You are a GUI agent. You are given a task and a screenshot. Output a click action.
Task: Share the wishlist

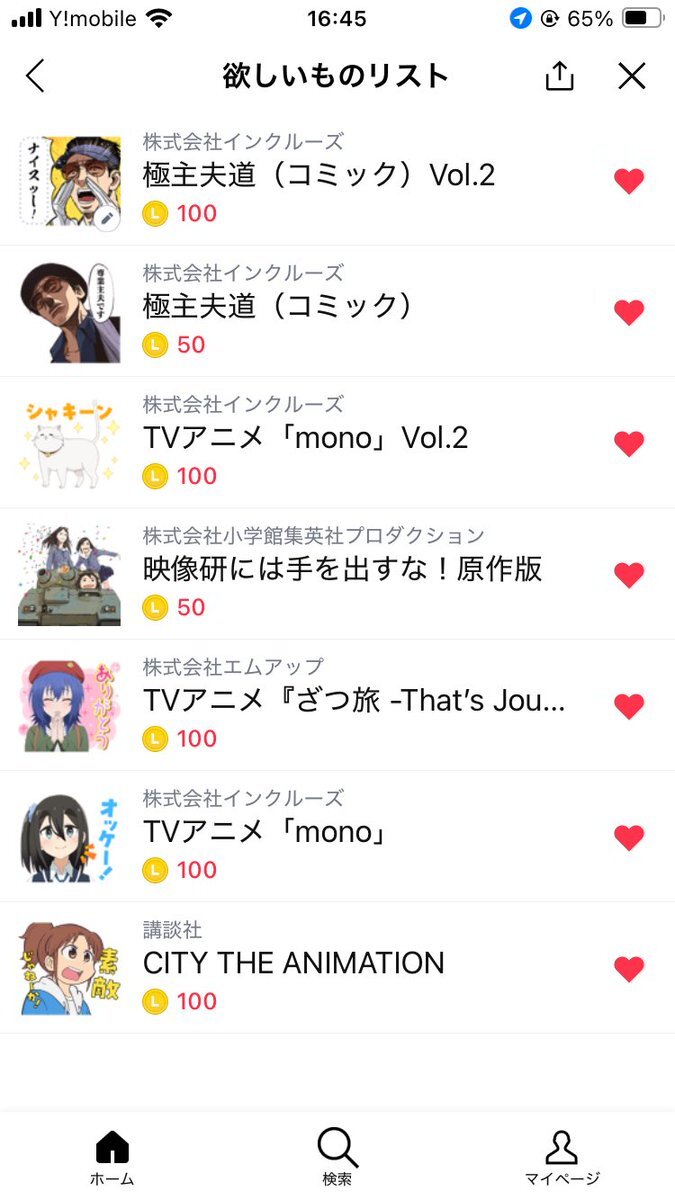pos(560,76)
